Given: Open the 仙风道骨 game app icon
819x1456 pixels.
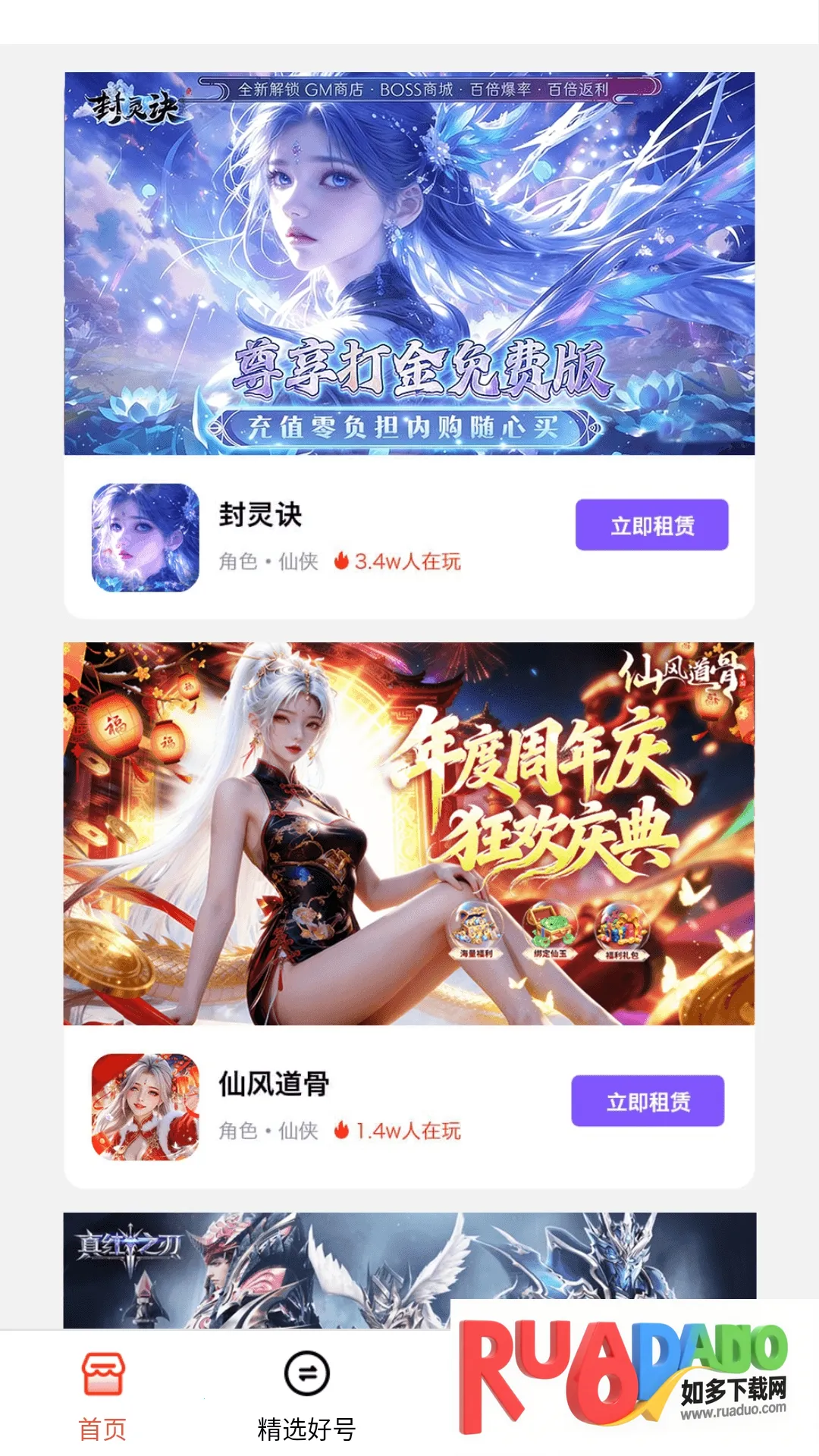Looking at the screenshot, I should coord(146,1106).
